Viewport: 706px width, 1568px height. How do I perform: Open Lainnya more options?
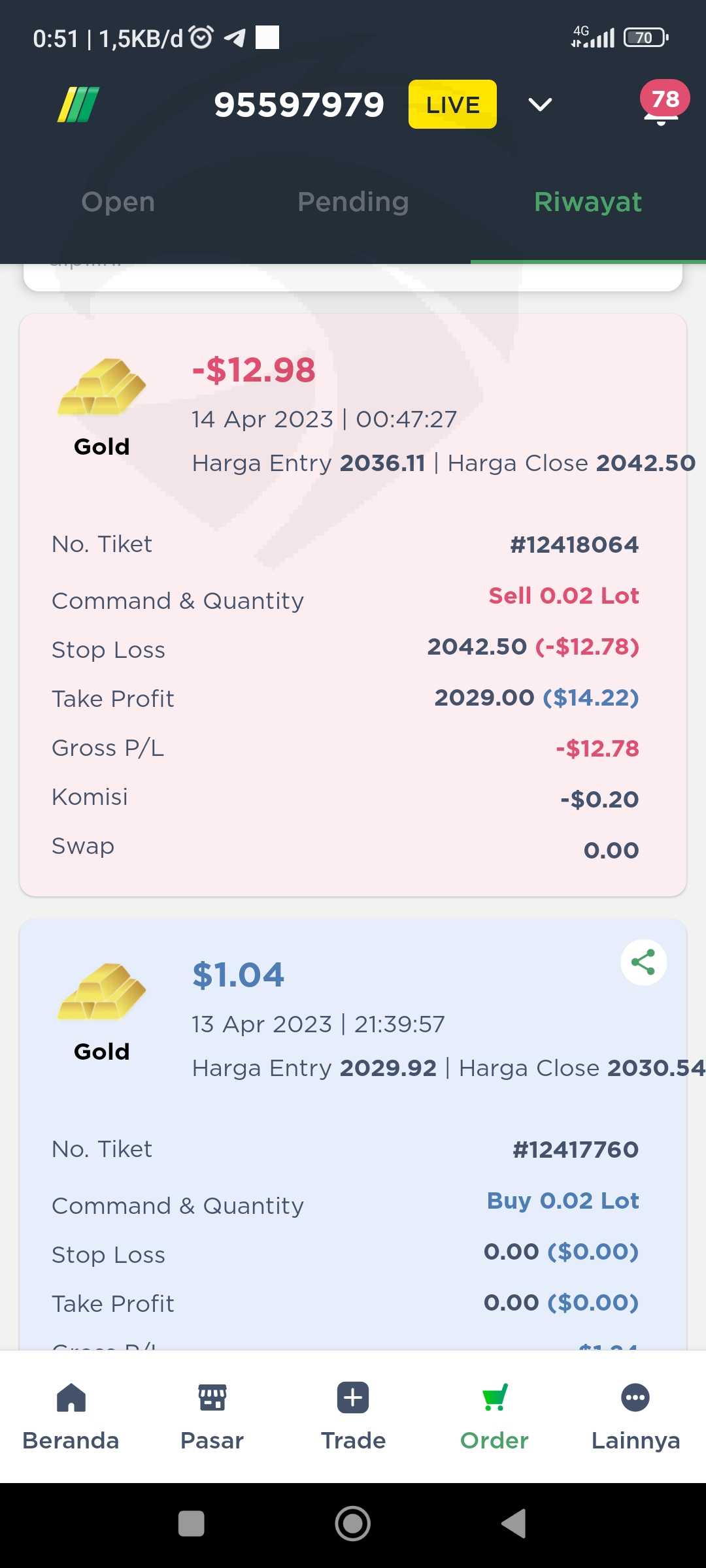coord(635,1416)
